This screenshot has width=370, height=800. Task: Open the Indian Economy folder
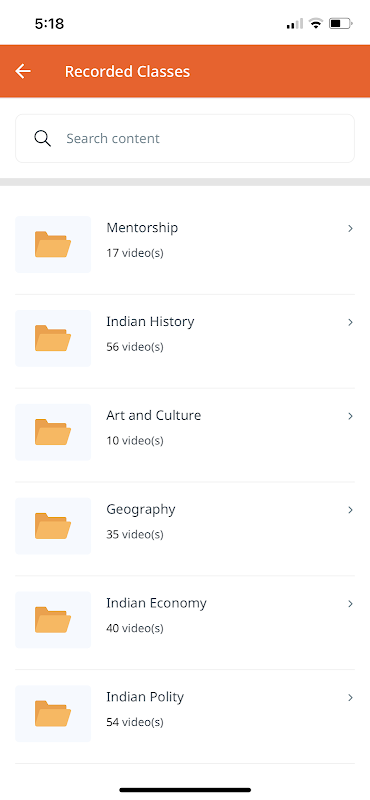coord(185,620)
